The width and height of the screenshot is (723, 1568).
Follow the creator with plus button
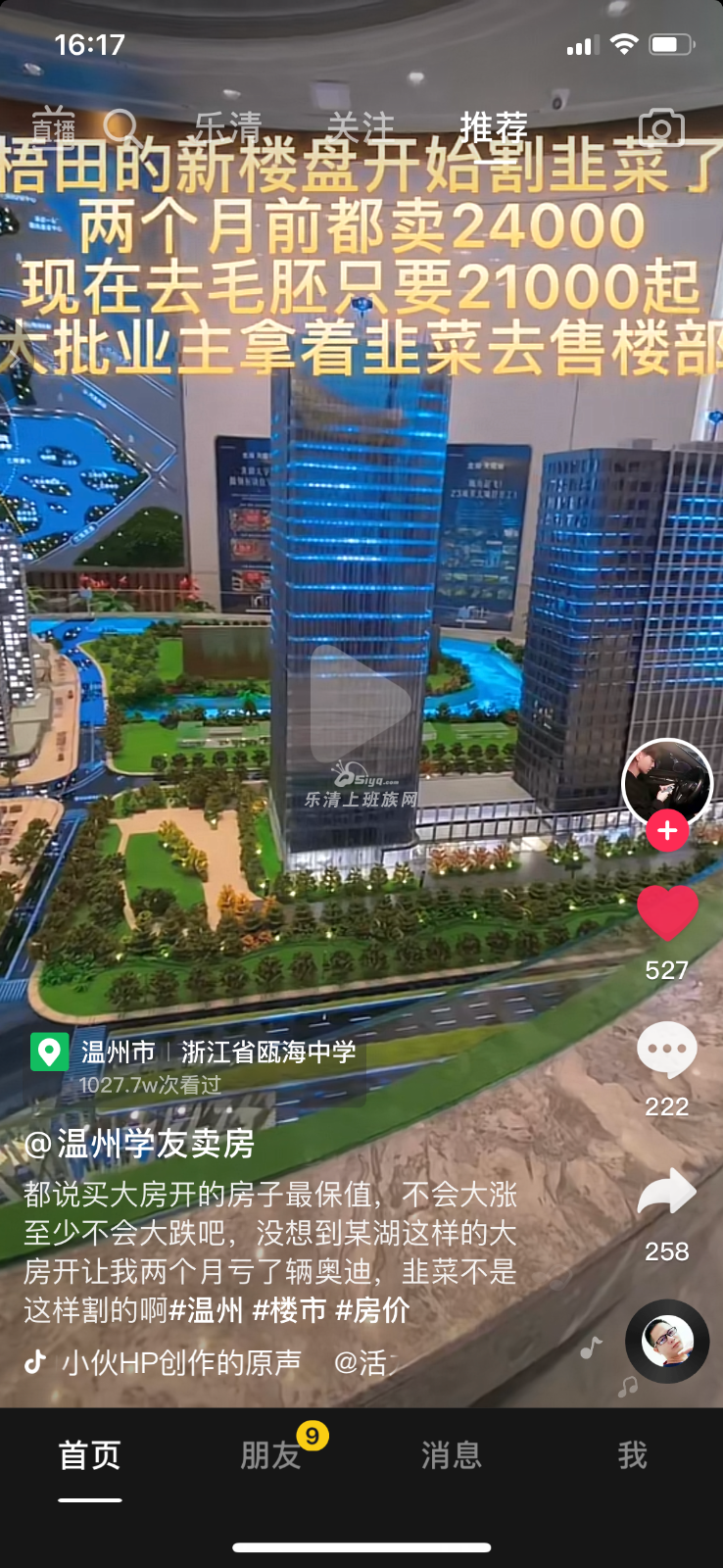(x=667, y=831)
